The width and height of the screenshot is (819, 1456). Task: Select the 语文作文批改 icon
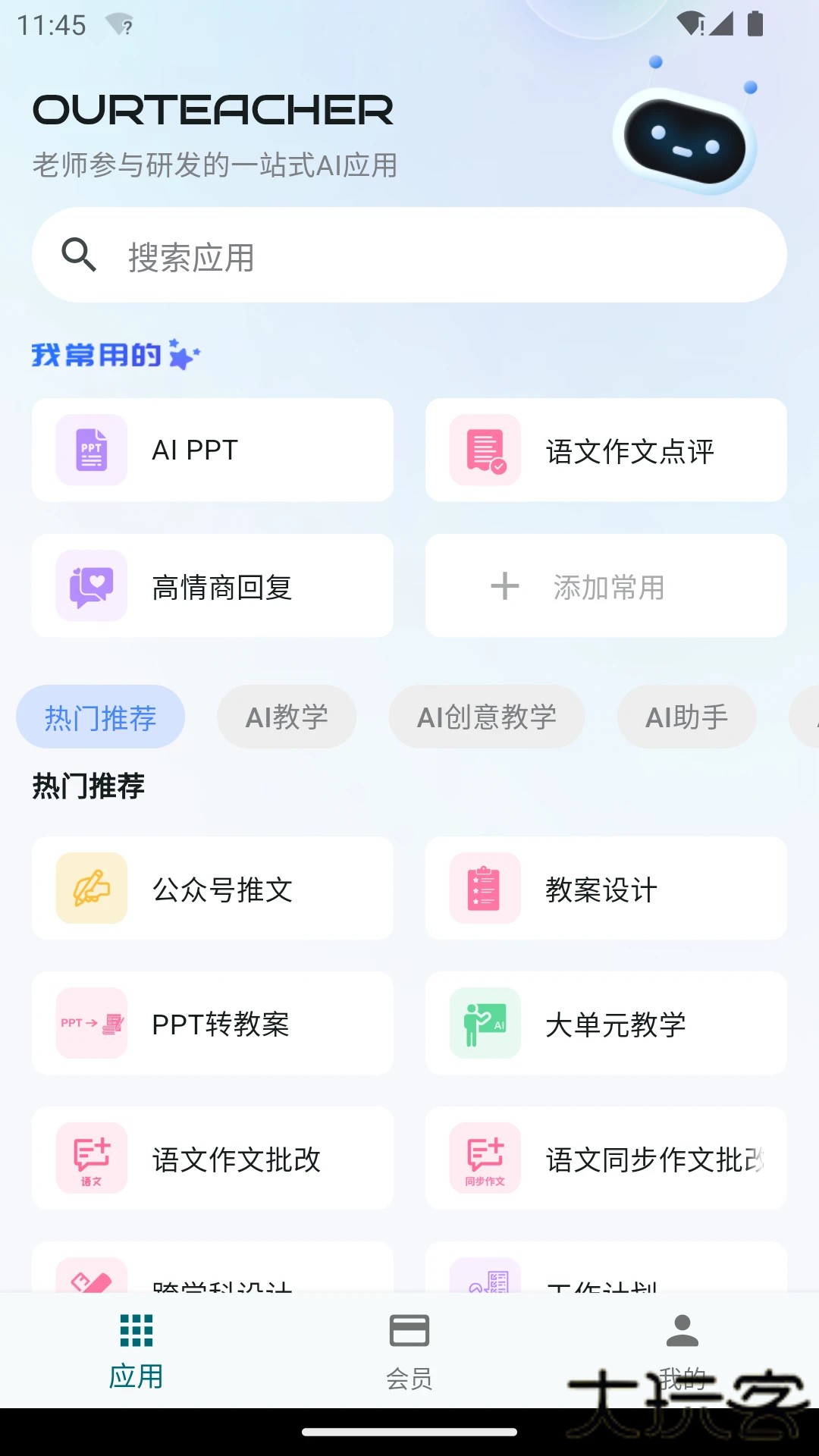89,1158
